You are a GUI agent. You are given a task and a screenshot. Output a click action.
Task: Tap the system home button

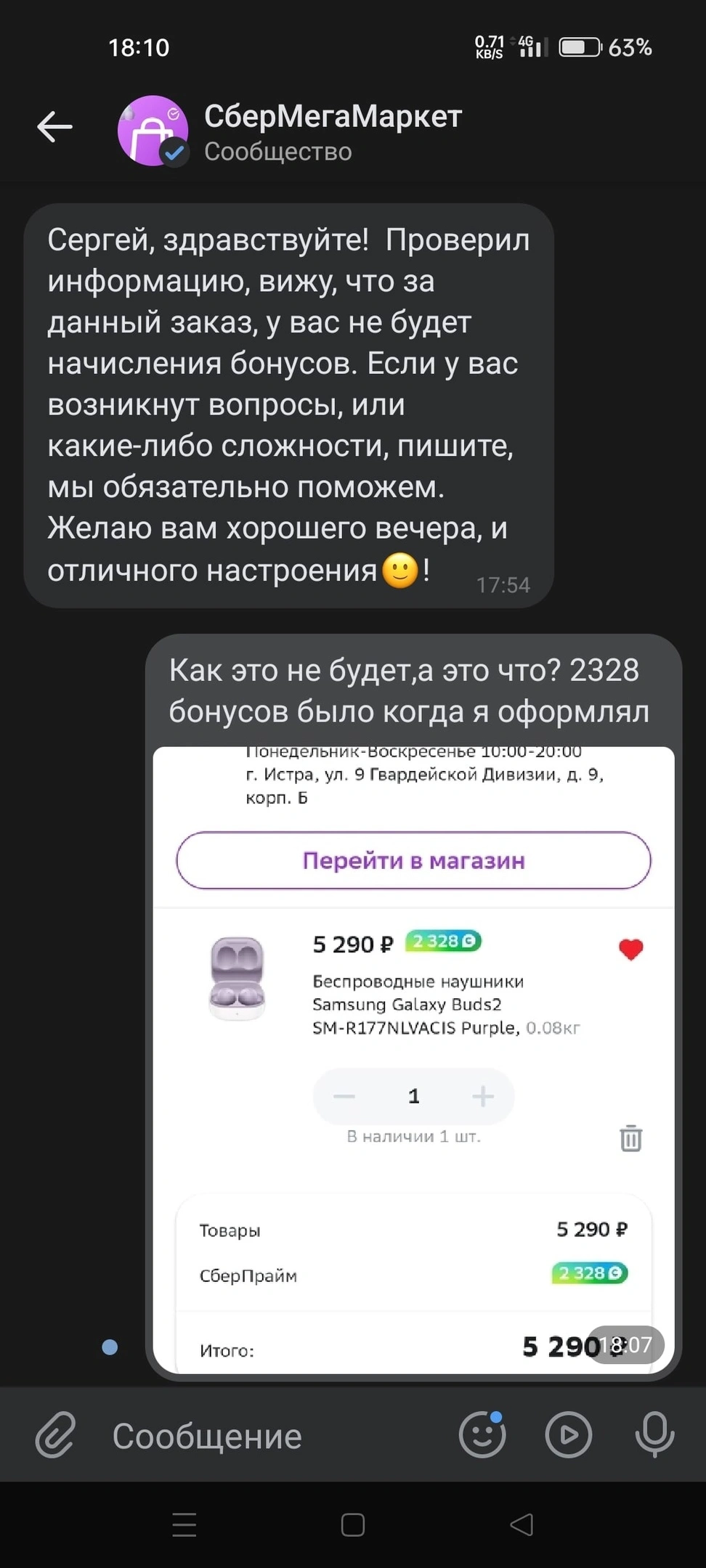pyautogui.click(x=353, y=1524)
